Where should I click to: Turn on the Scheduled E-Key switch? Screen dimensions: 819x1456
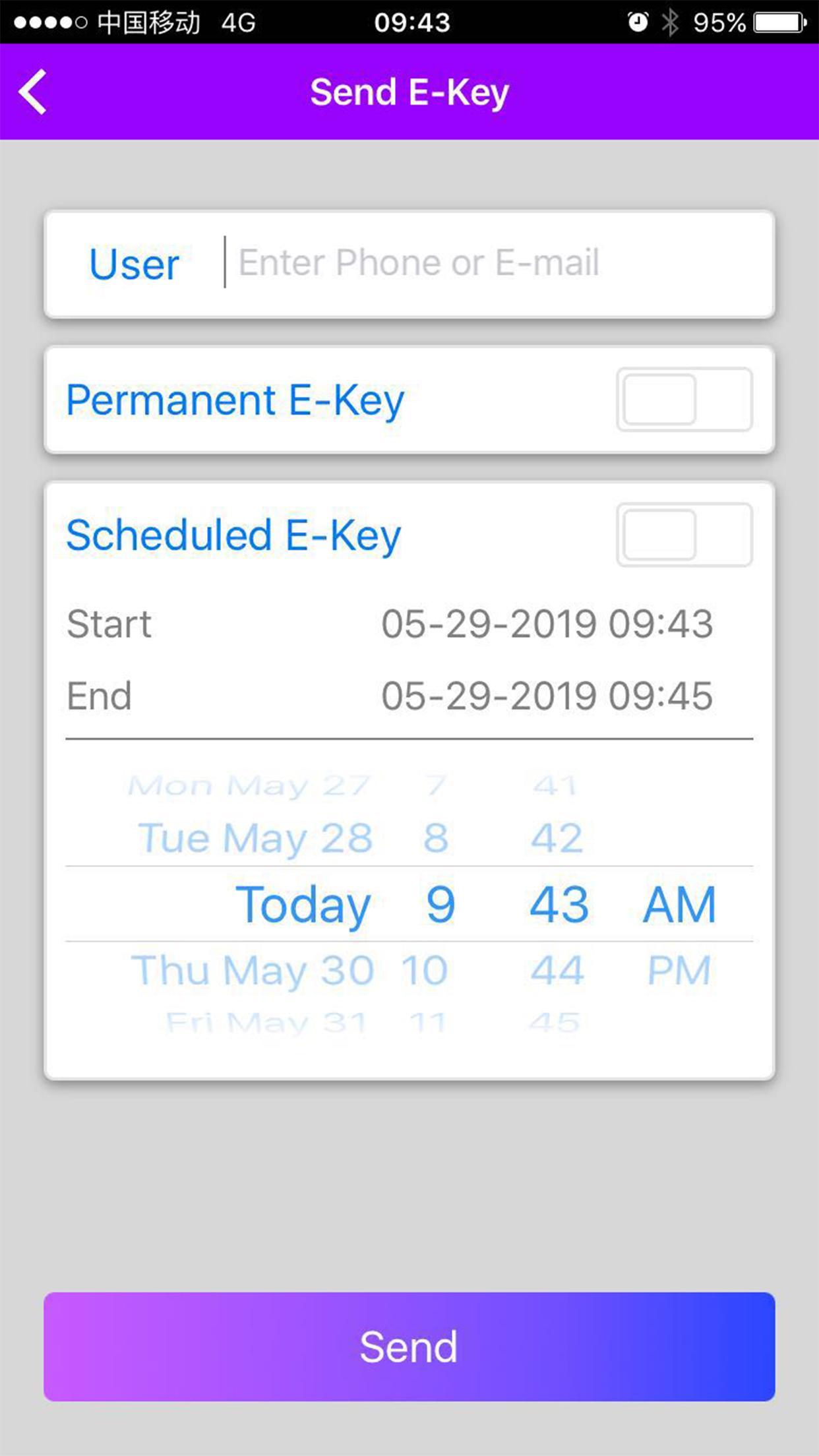pyautogui.click(x=684, y=535)
